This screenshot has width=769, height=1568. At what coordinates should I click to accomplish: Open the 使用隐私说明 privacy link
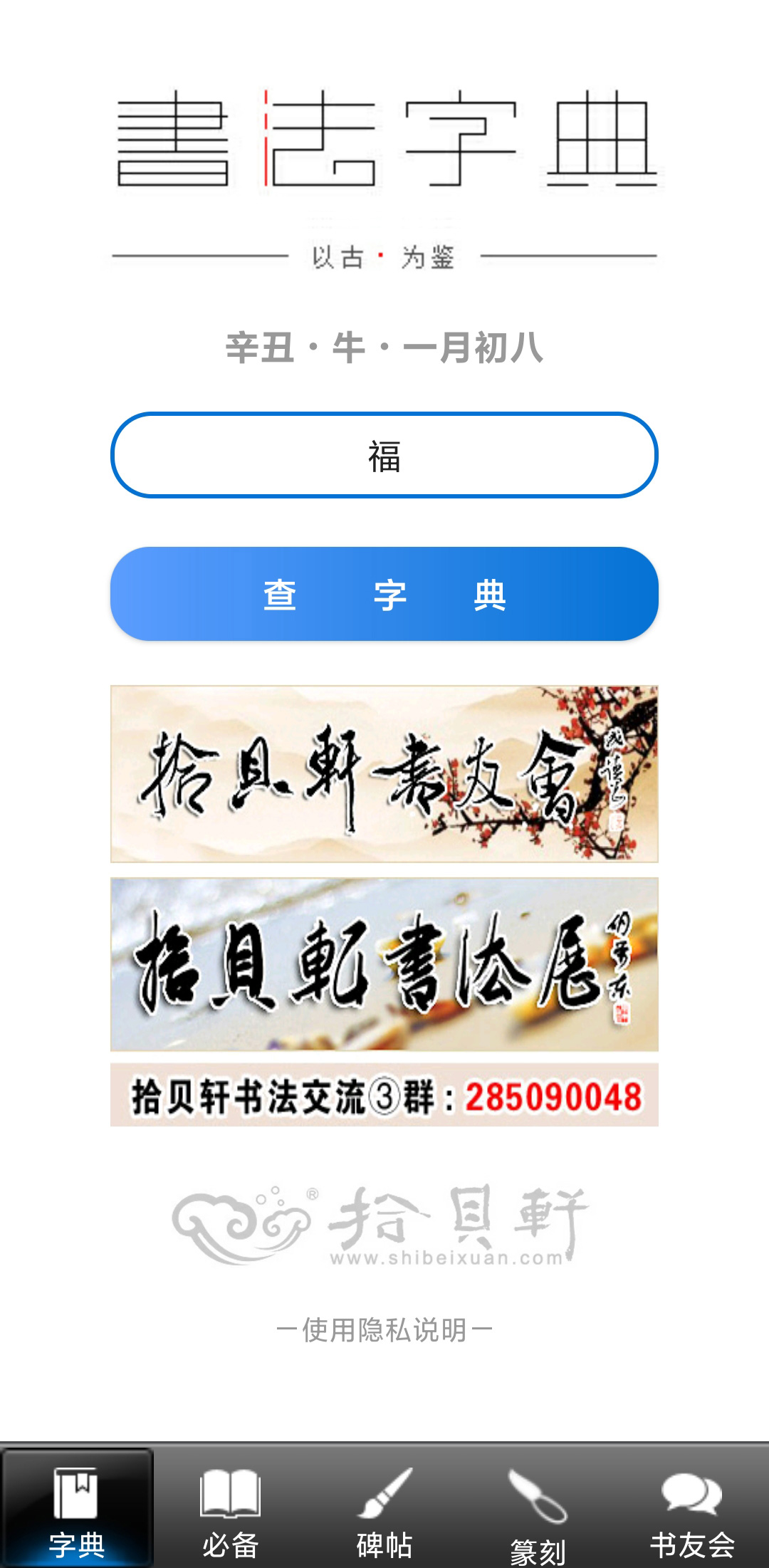[x=384, y=1329]
